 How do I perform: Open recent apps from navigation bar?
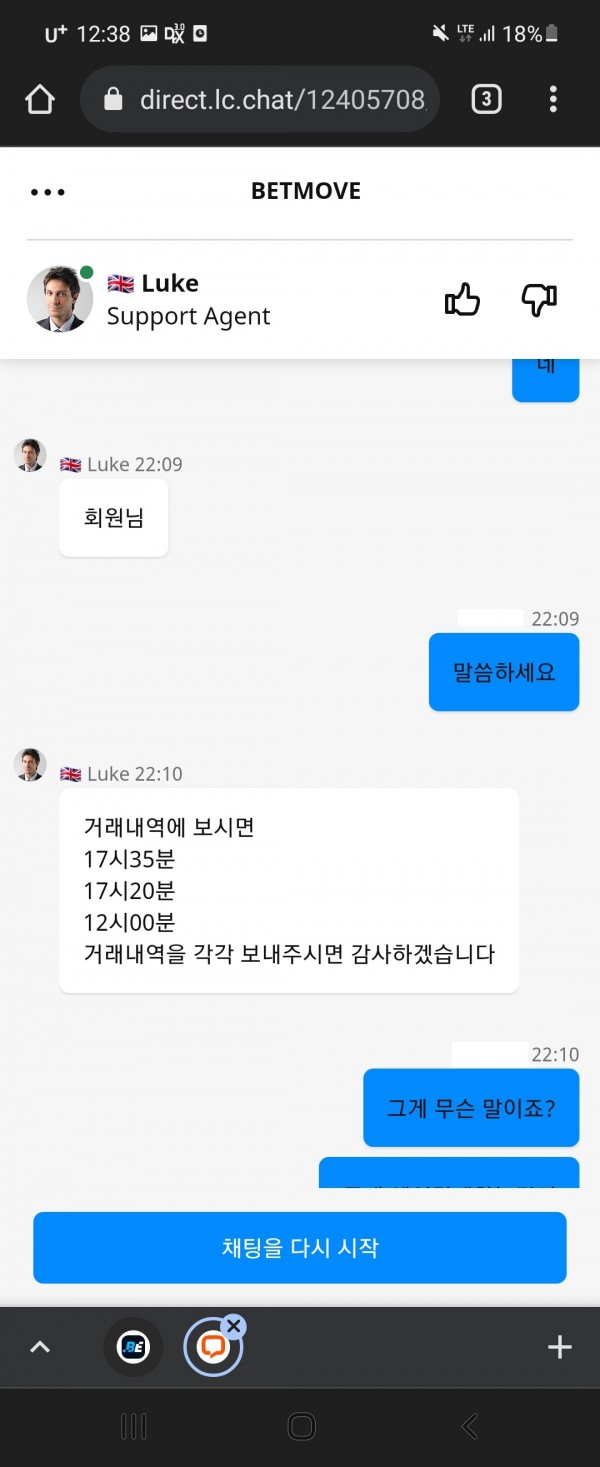(133, 1427)
